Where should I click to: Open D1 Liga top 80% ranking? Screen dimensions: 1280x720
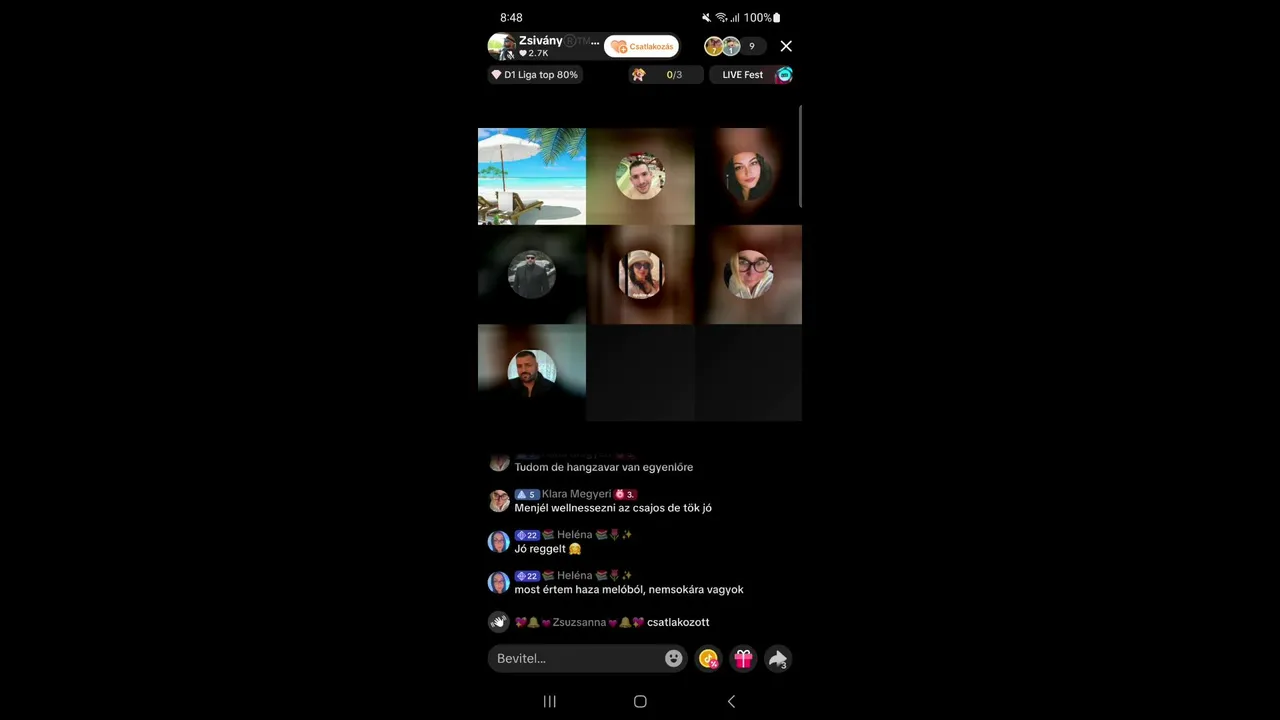click(x=534, y=75)
